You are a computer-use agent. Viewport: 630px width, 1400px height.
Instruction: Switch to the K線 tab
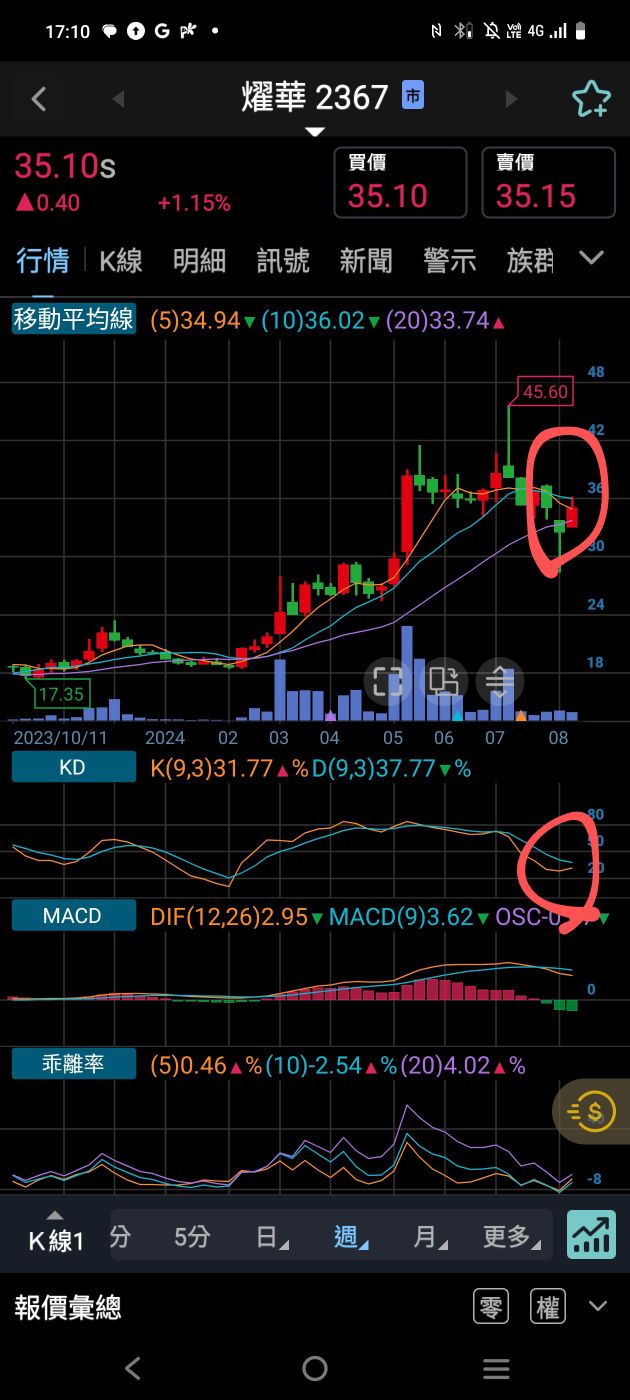121,261
